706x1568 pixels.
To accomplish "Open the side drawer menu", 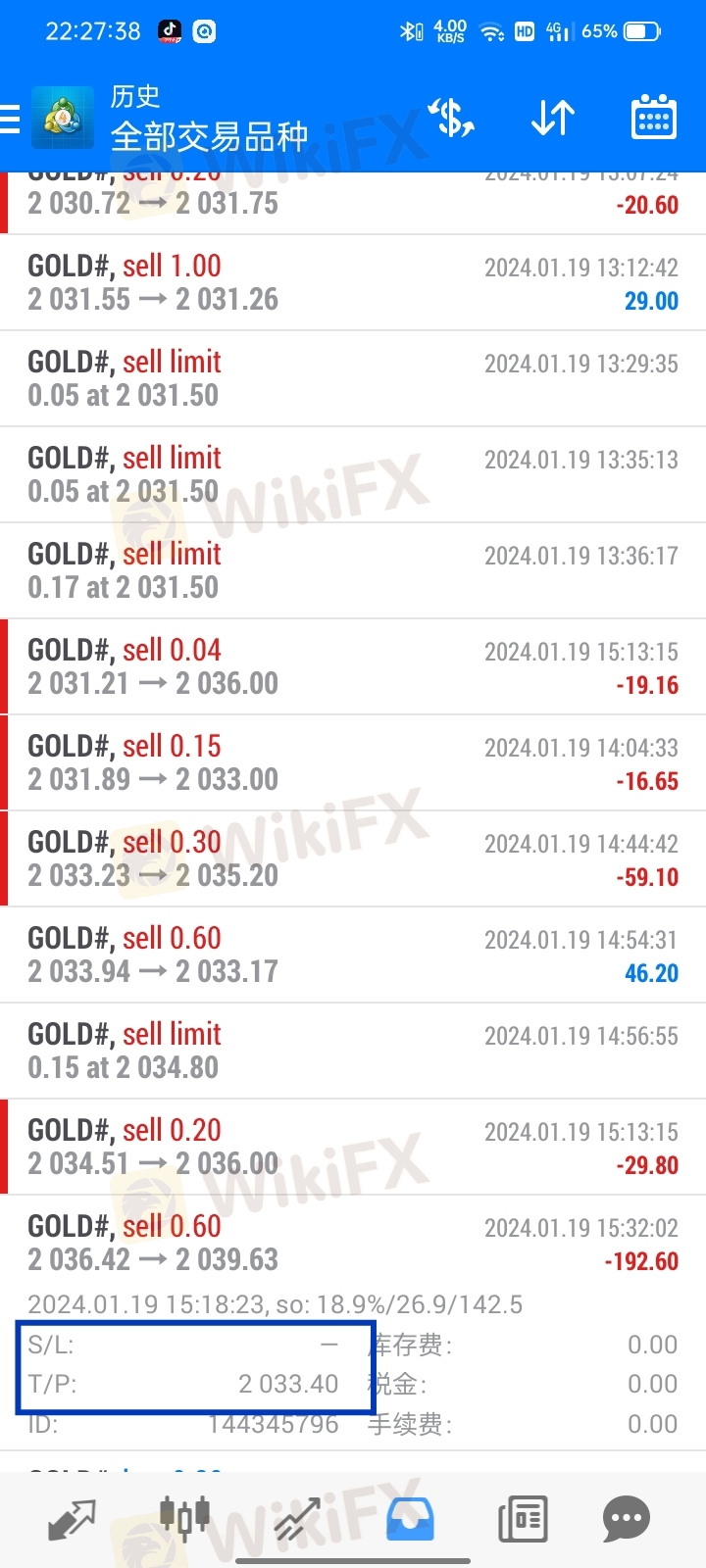I will point(10,119).
